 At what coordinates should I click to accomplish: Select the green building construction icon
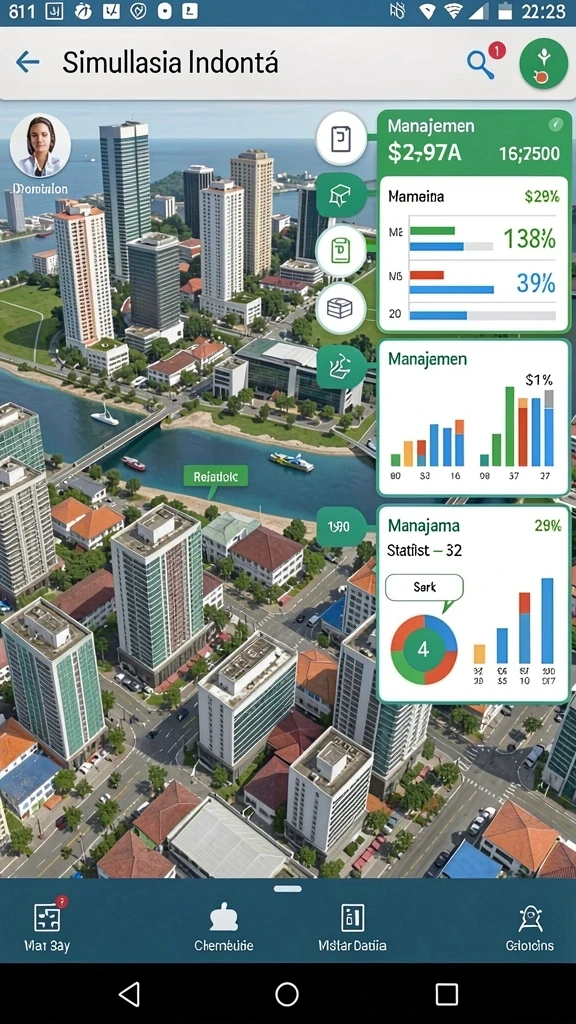[341, 195]
